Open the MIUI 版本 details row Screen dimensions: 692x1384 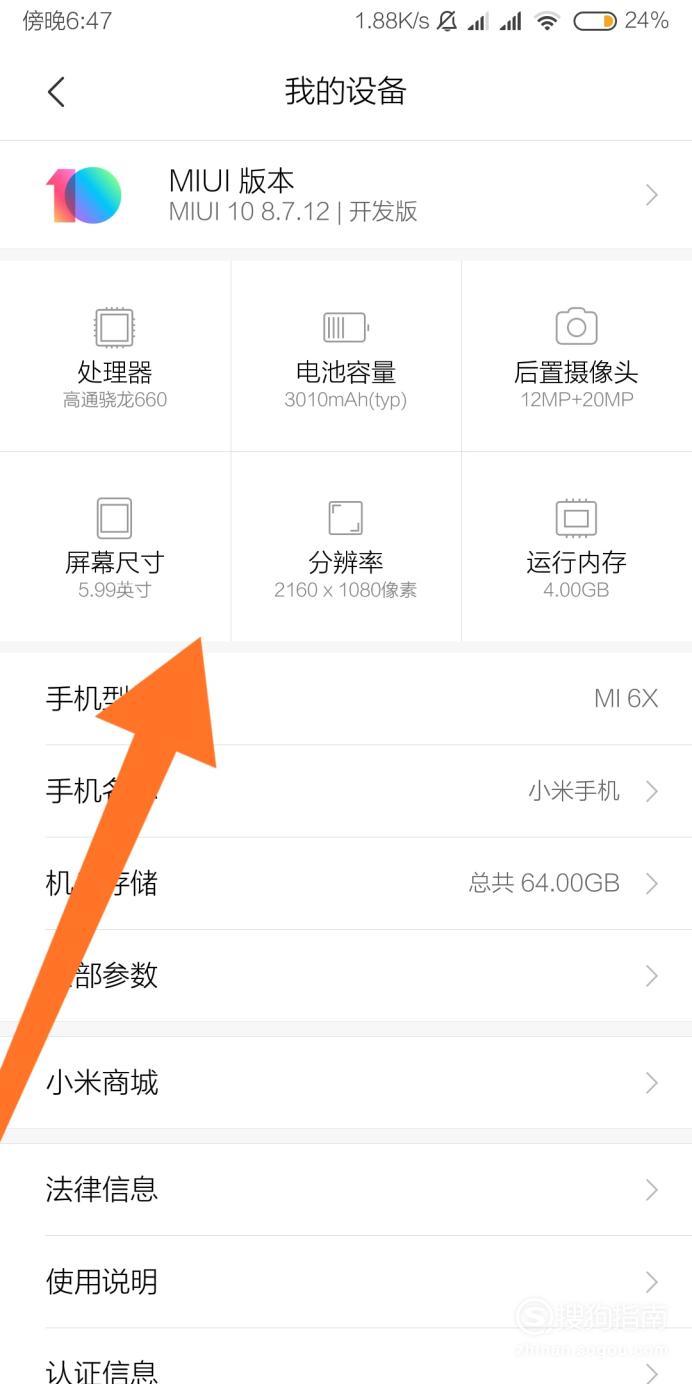point(346,195)
